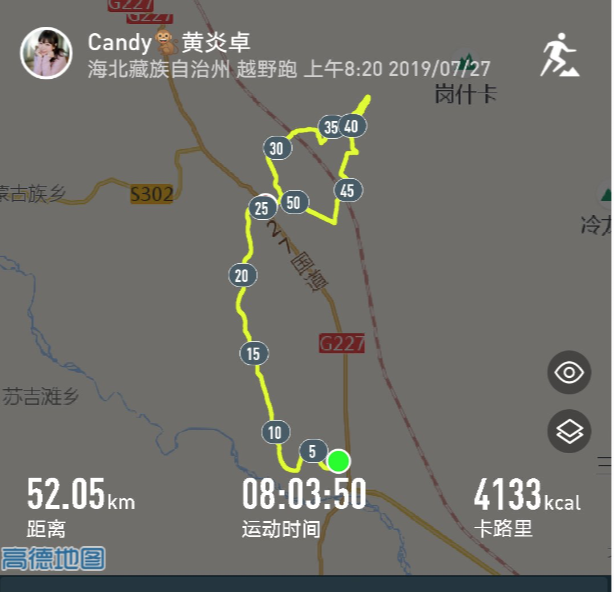This screenshot has height=592, width=614.
Task: Open the map layers selector
Action: click(x=569, y=432)
